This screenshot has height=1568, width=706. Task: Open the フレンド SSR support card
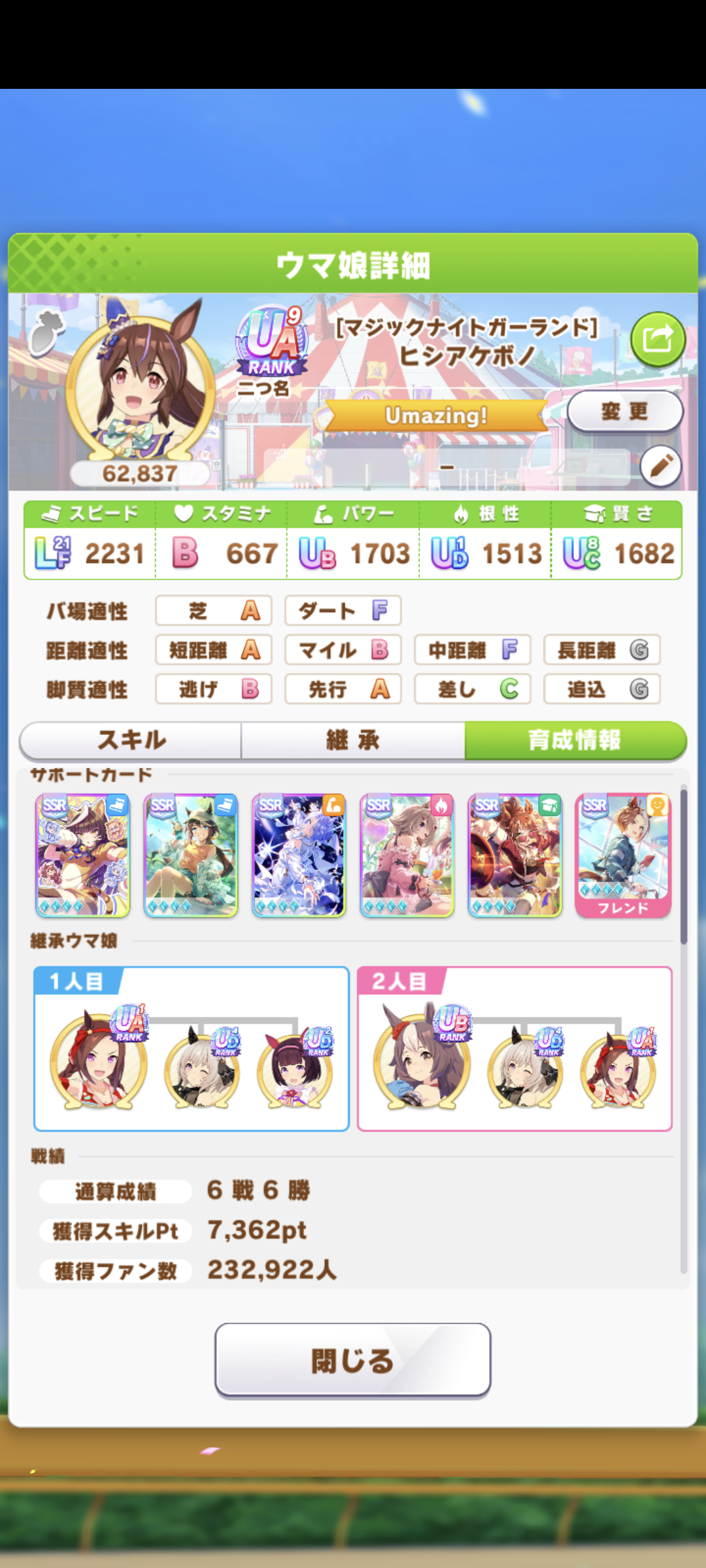[x=623, y=855]
